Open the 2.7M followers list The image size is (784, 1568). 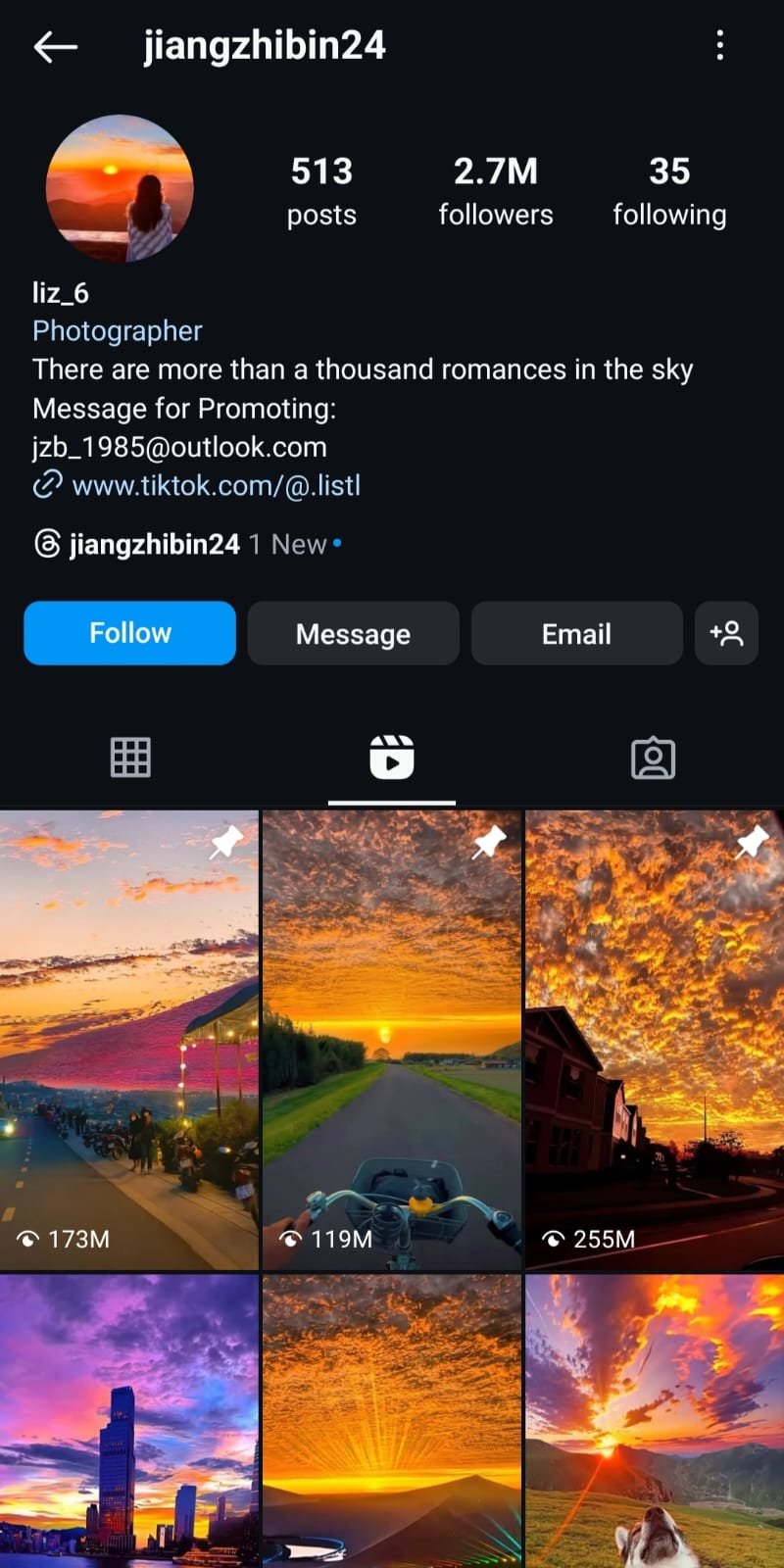tap(495, 190)
